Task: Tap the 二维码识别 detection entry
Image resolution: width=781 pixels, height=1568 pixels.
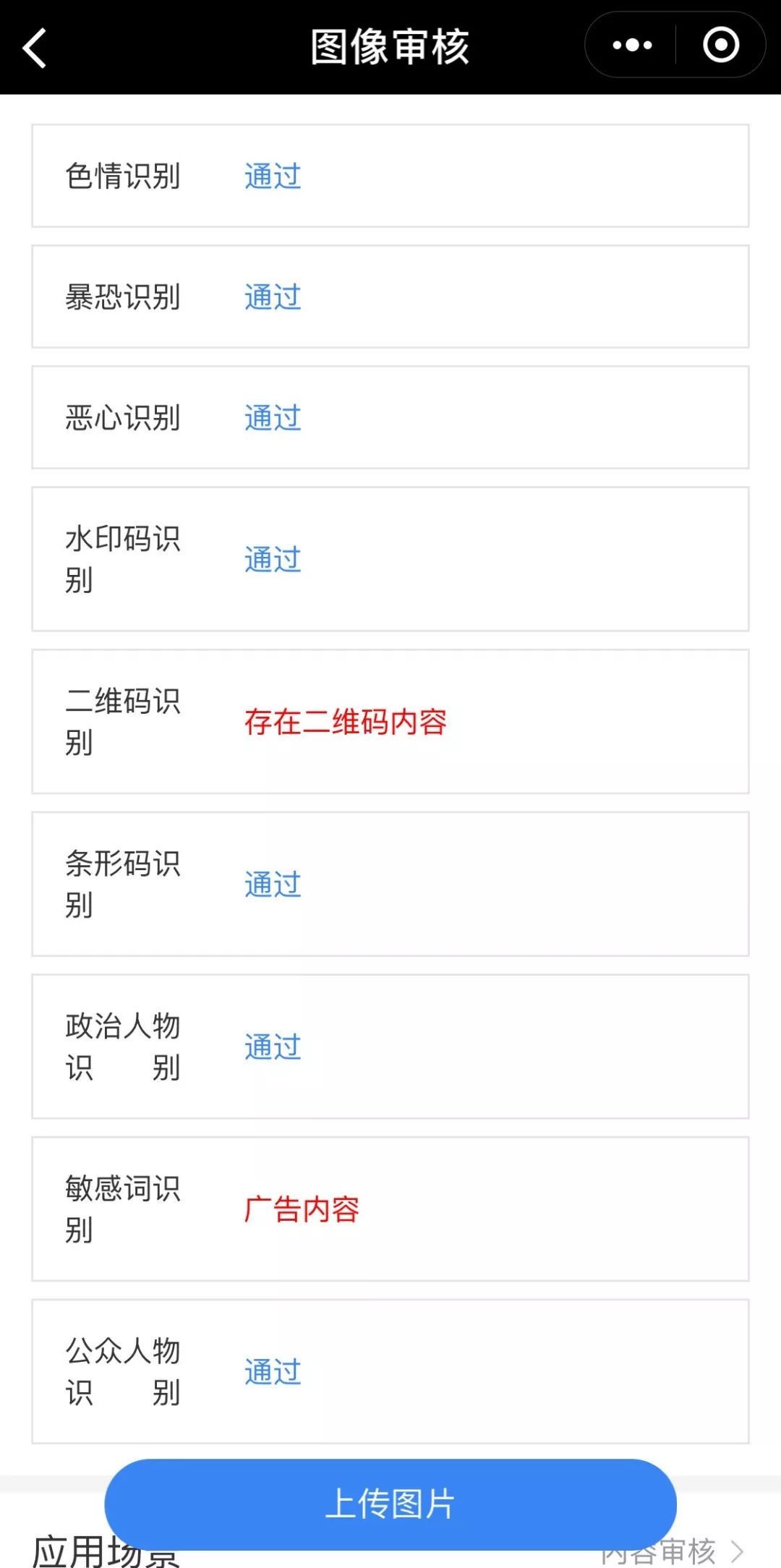Action: [x=390, y=720]
